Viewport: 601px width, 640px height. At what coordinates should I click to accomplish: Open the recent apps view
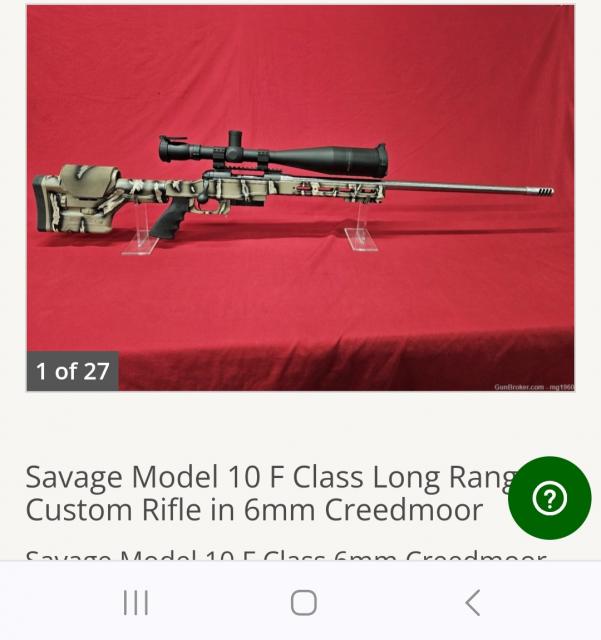pyautogui.click(x=136, y=602)
